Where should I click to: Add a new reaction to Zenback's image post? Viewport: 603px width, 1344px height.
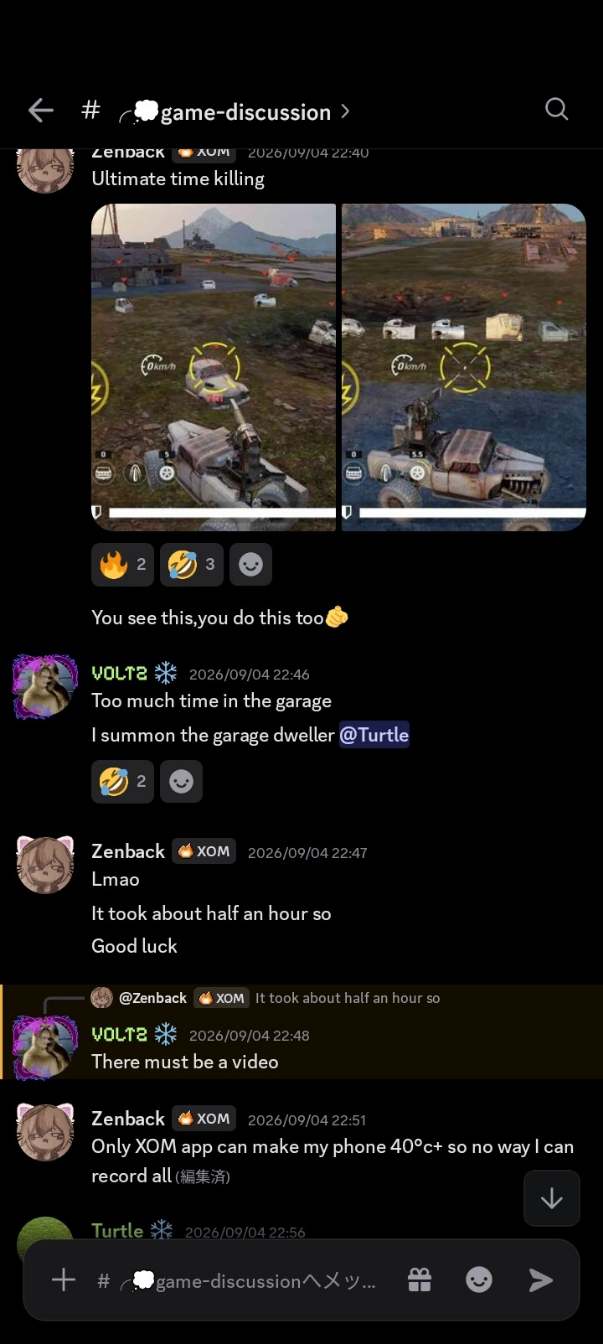coord(251,565)
